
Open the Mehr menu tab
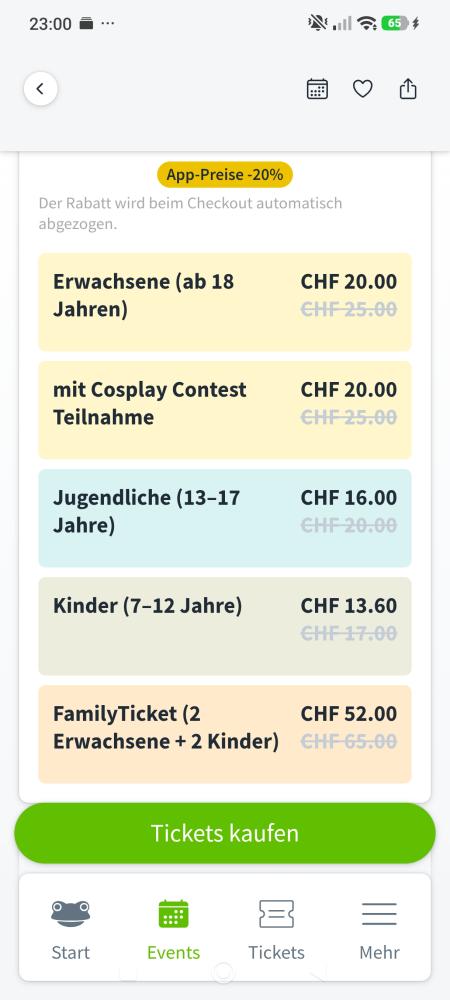(379, 929)
